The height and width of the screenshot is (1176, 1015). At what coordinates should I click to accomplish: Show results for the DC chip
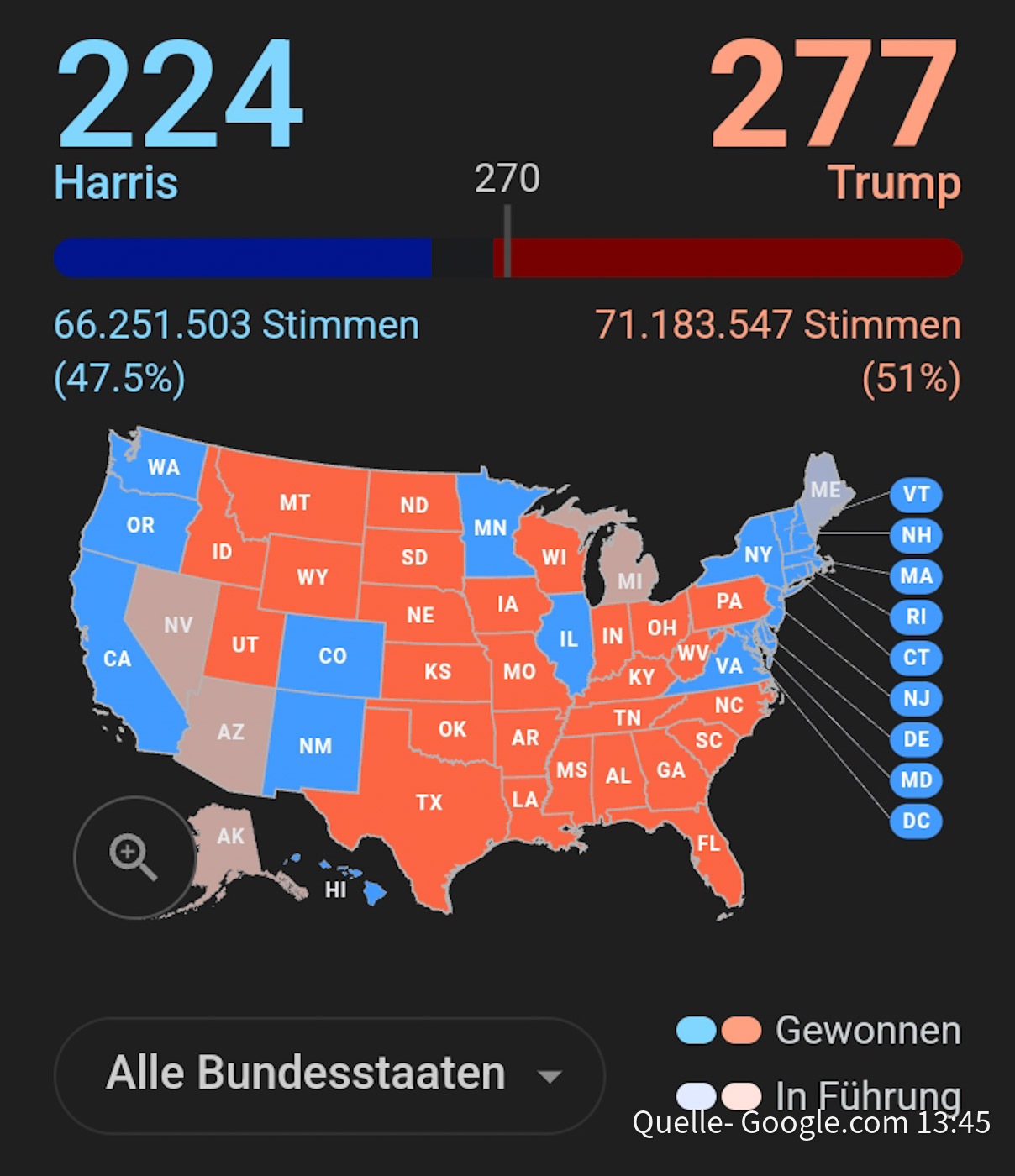916,821
